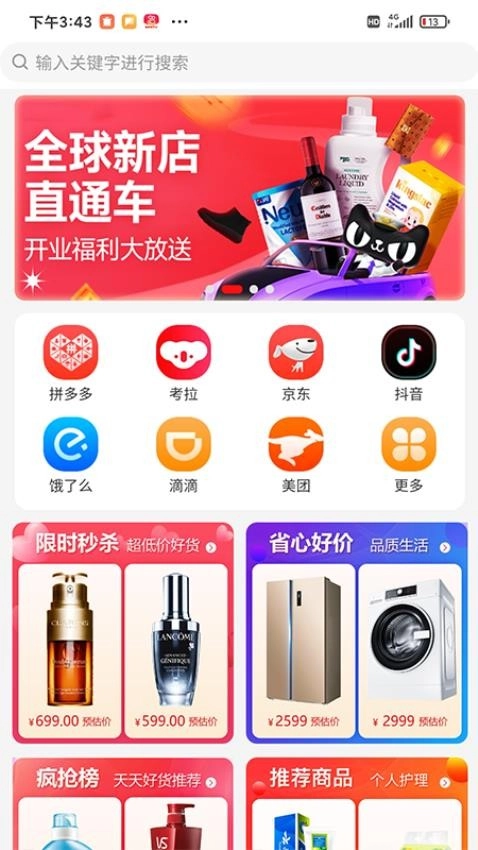This screenshot has width=478, height=850.
Task: Show 更多 shortcuts
Action: (409, 455)
